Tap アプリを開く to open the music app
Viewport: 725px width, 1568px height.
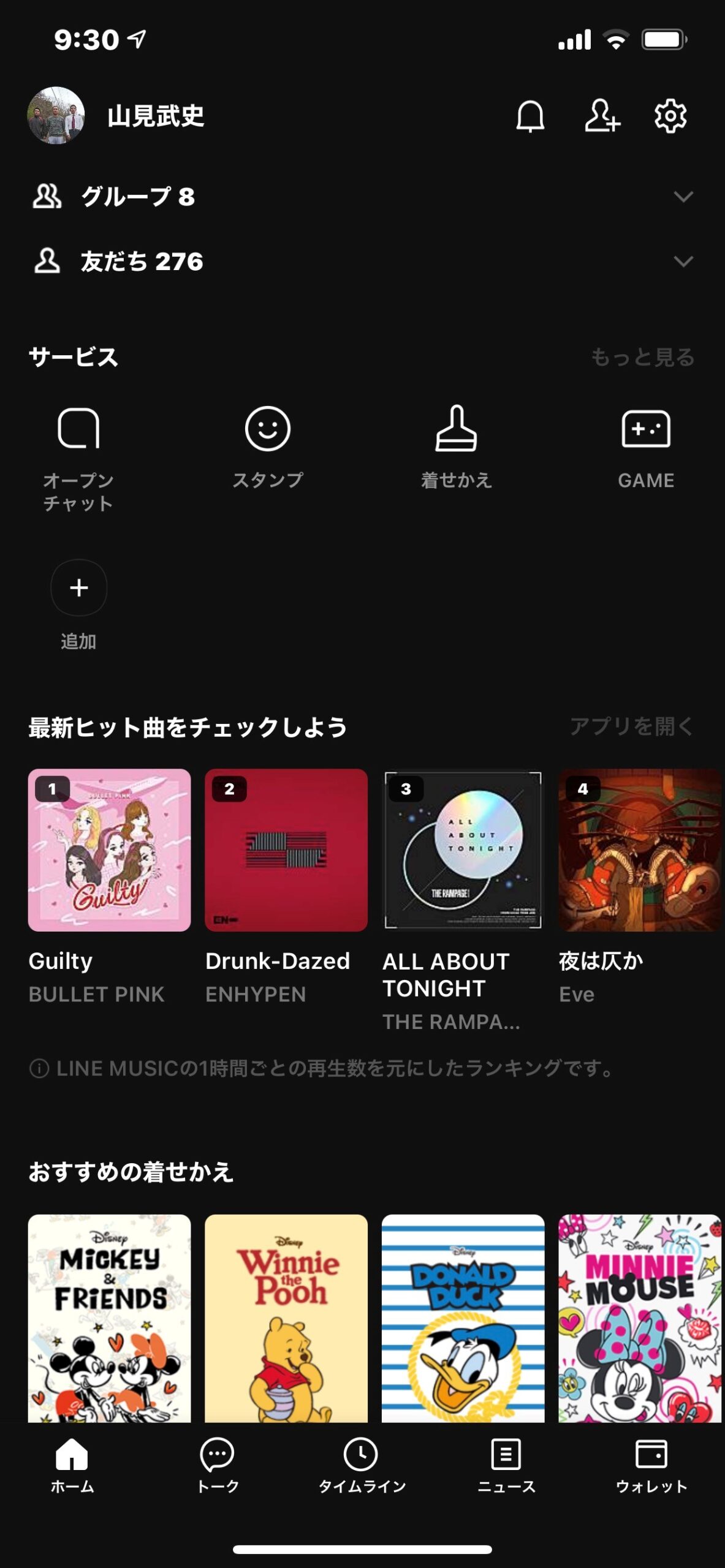point(631,727)
